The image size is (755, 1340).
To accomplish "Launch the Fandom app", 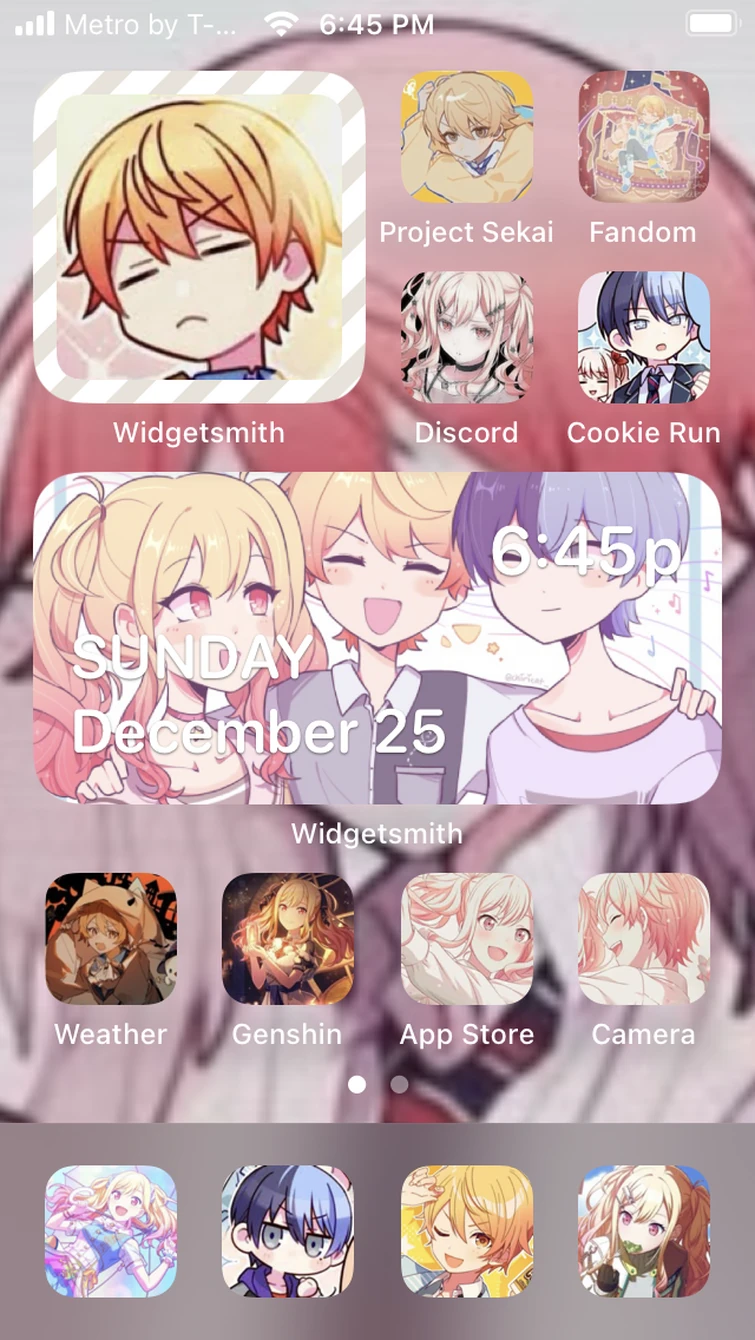I will click(643, 137).
